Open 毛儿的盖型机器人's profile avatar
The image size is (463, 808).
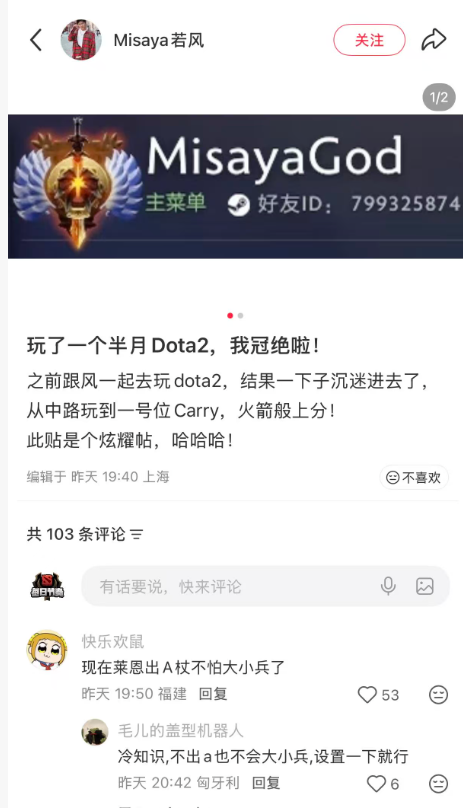click(95, 732)
